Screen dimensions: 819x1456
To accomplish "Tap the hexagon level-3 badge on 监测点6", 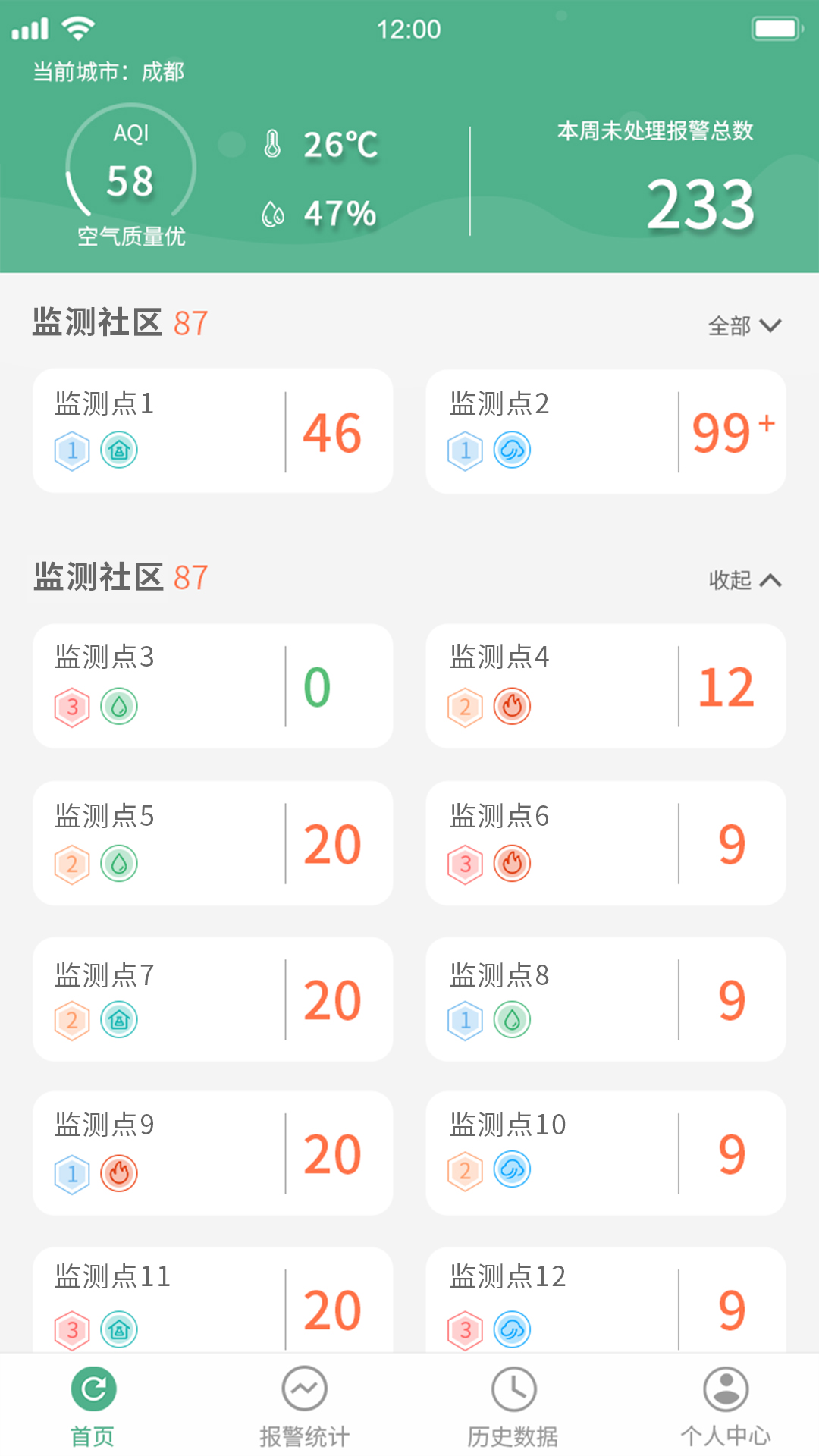I will click(464, 862).
